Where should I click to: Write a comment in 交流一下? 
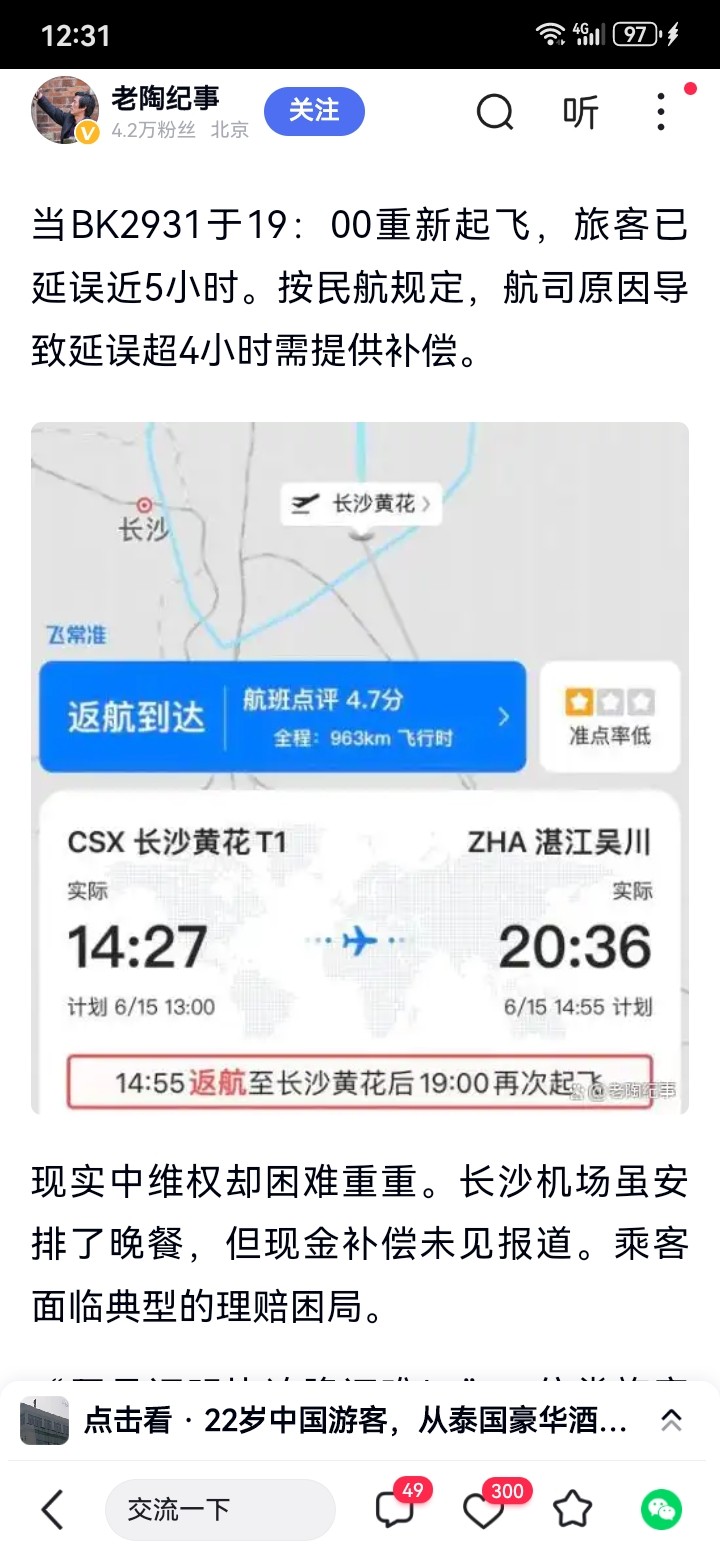[220, 1509]
